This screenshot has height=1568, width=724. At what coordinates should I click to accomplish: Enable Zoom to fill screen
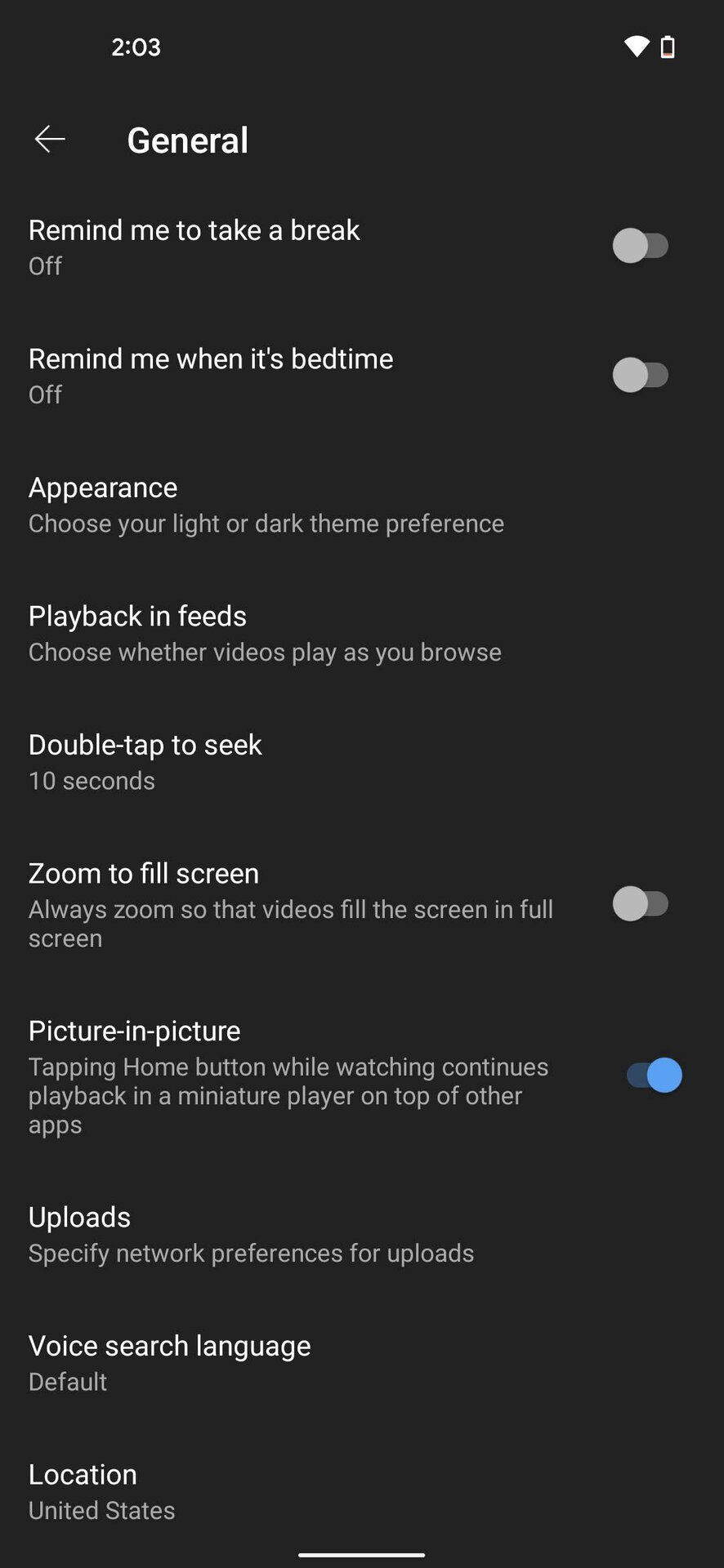641,904
